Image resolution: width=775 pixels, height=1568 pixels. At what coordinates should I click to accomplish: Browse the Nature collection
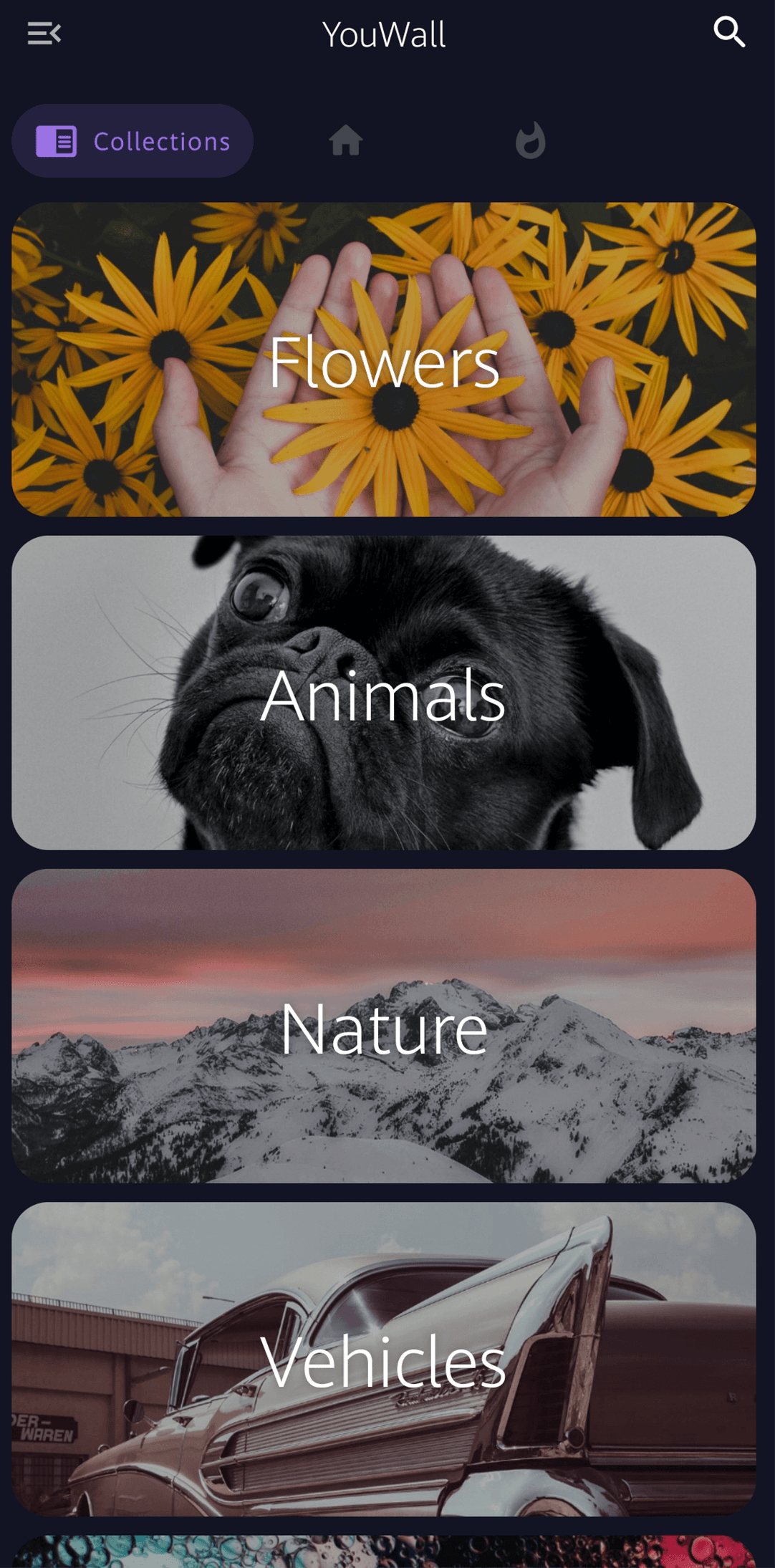[384, 1026]
